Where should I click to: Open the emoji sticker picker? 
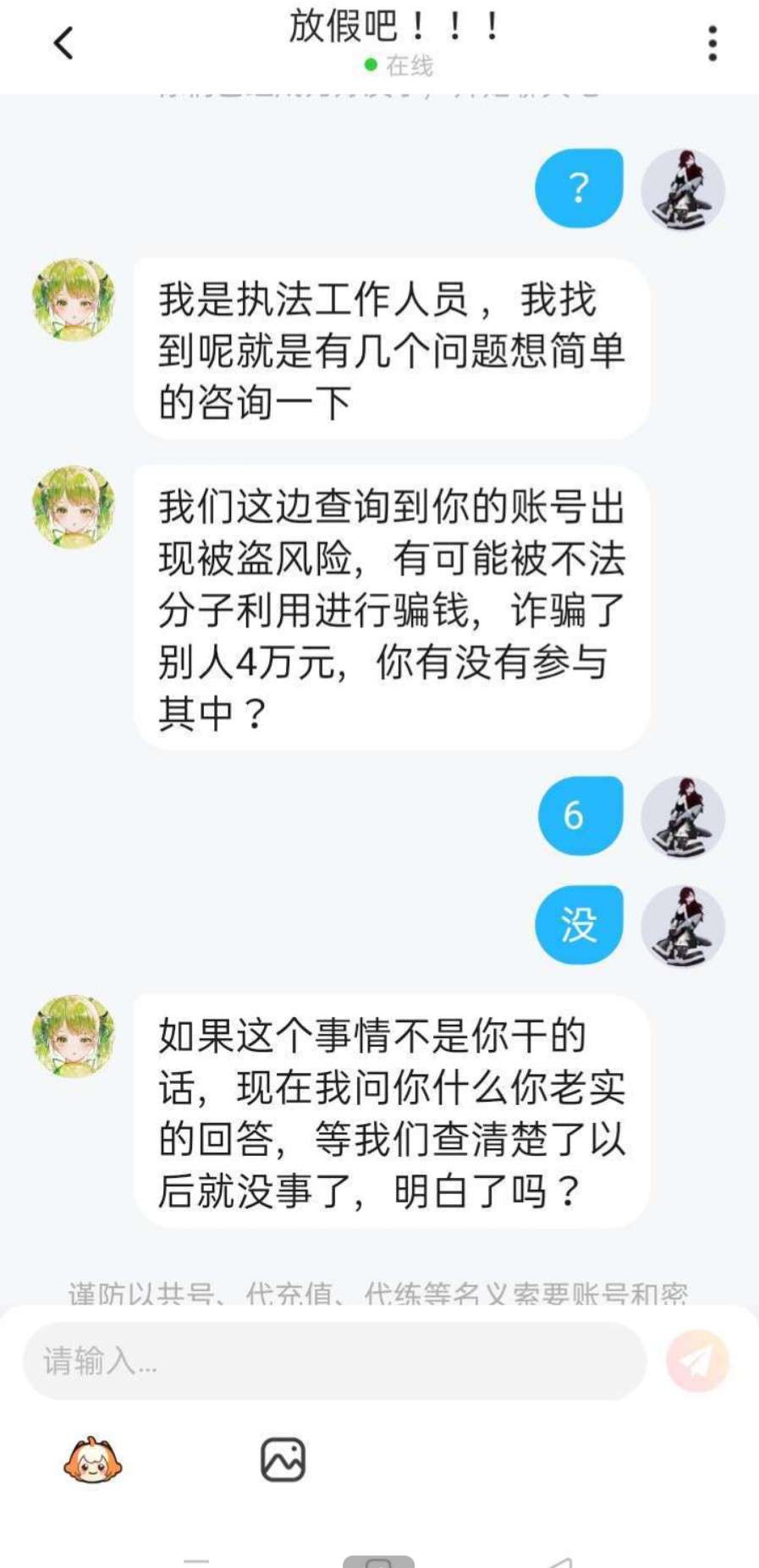click(x=93, y=1461)
